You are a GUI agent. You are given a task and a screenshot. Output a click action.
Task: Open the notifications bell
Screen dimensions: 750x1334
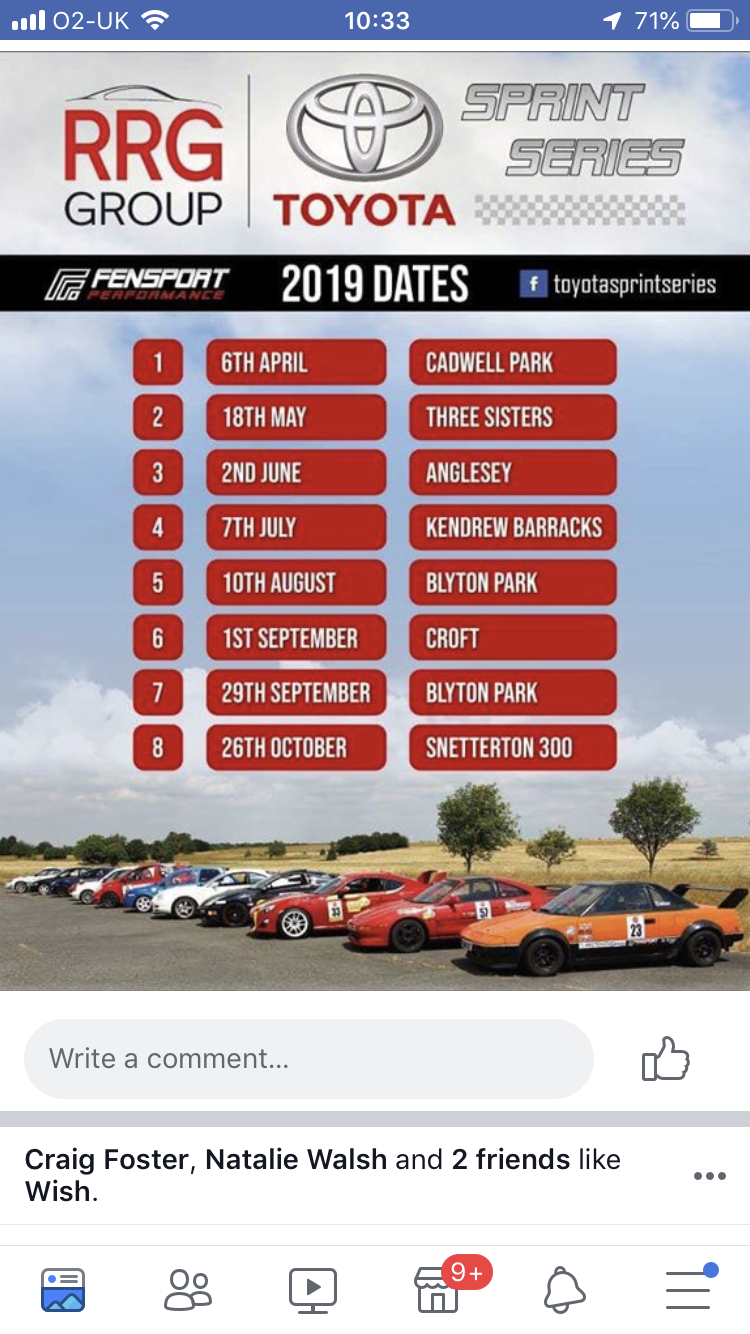tap(564, 1289)
